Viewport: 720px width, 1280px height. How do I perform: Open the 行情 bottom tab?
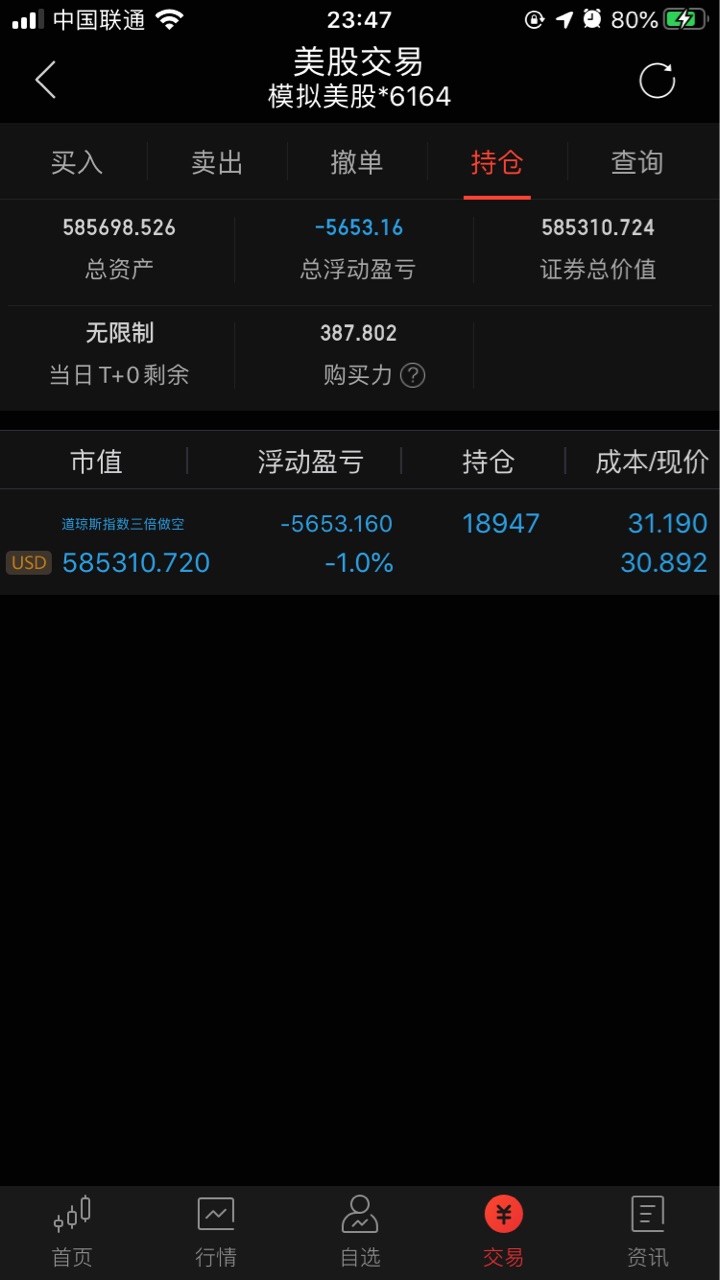[216, 1232]
